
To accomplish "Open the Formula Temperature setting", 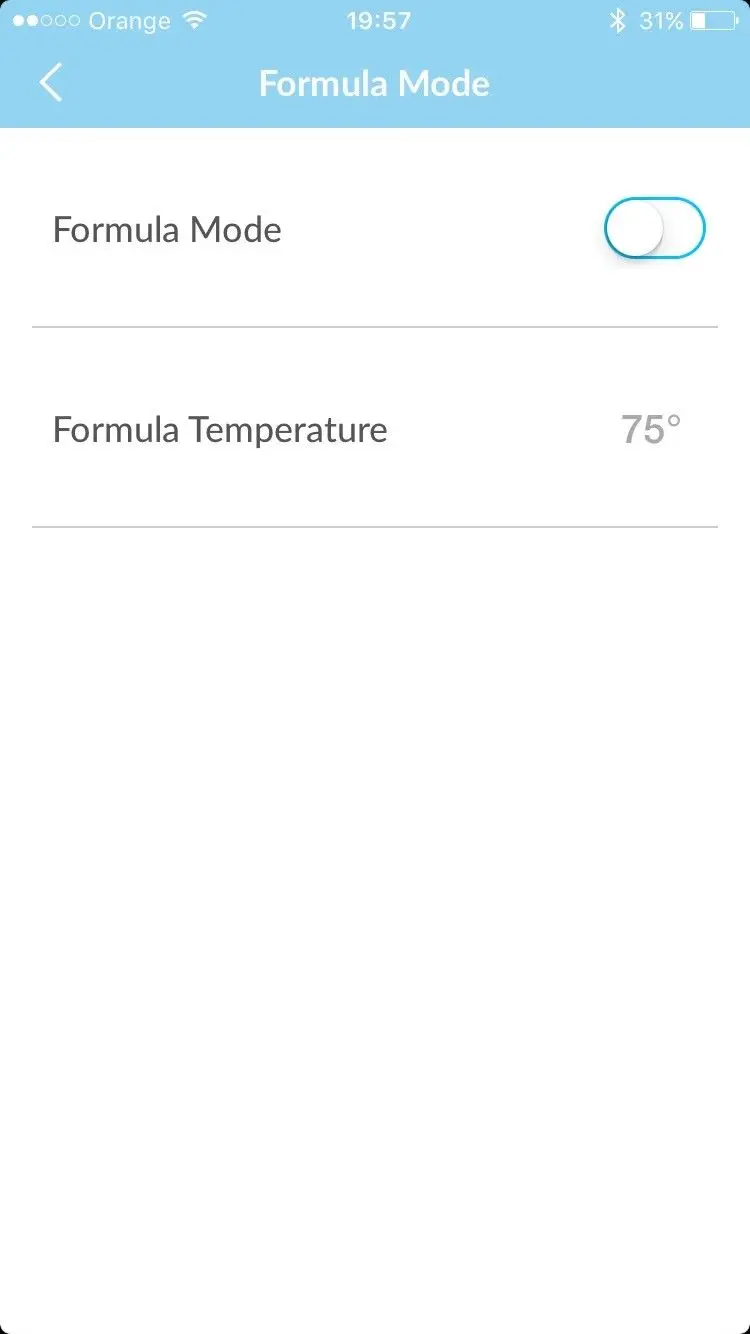I will tap(374, 430).
